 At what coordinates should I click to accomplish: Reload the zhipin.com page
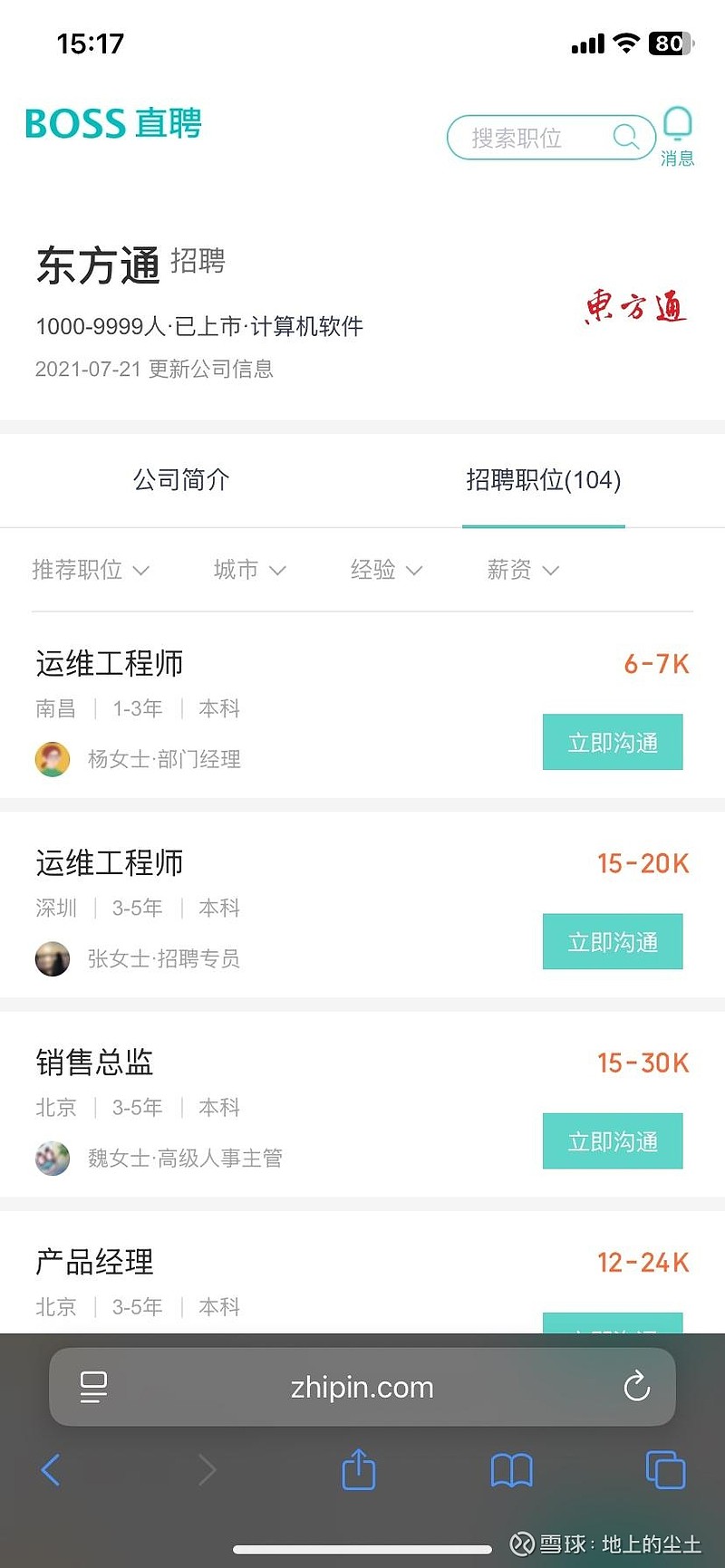click(637, 1386)
